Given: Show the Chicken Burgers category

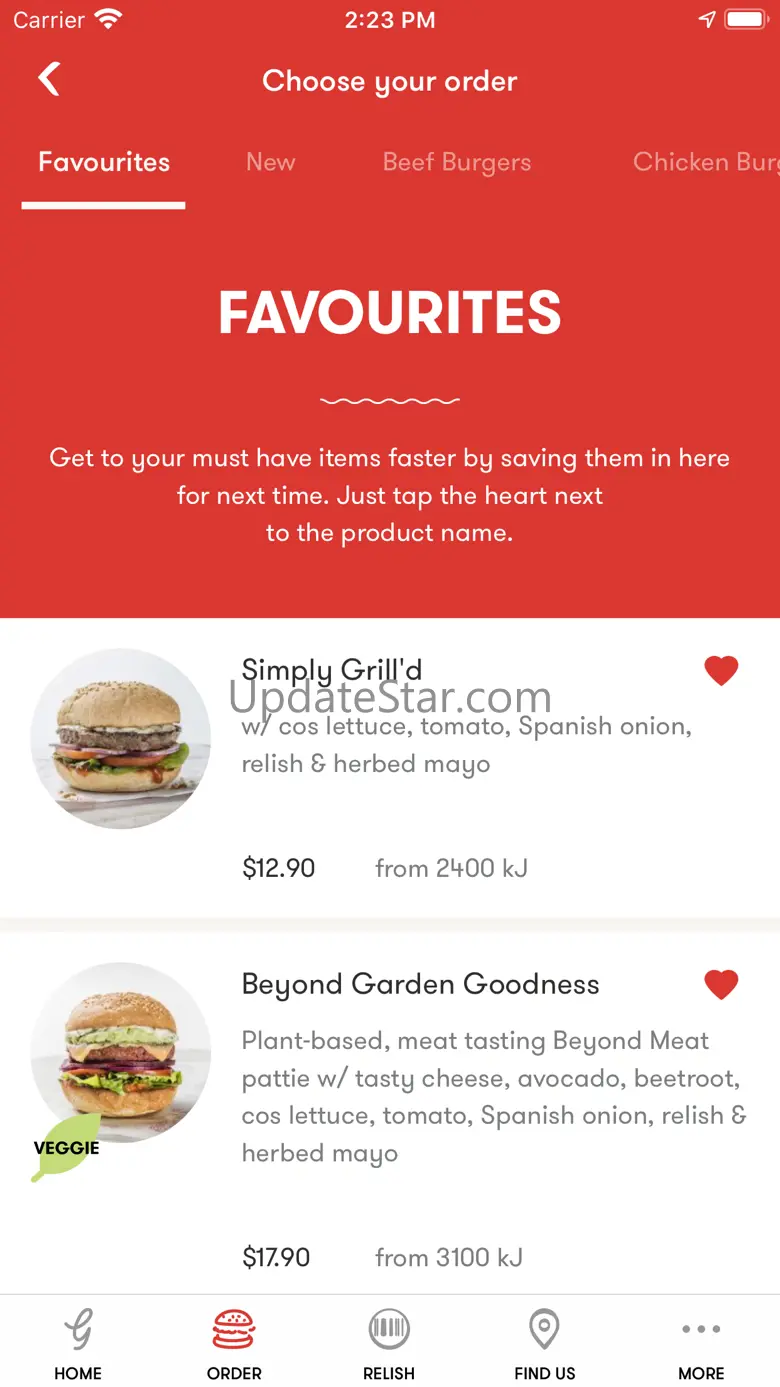Looking at the screenshot, I should 704,162.
